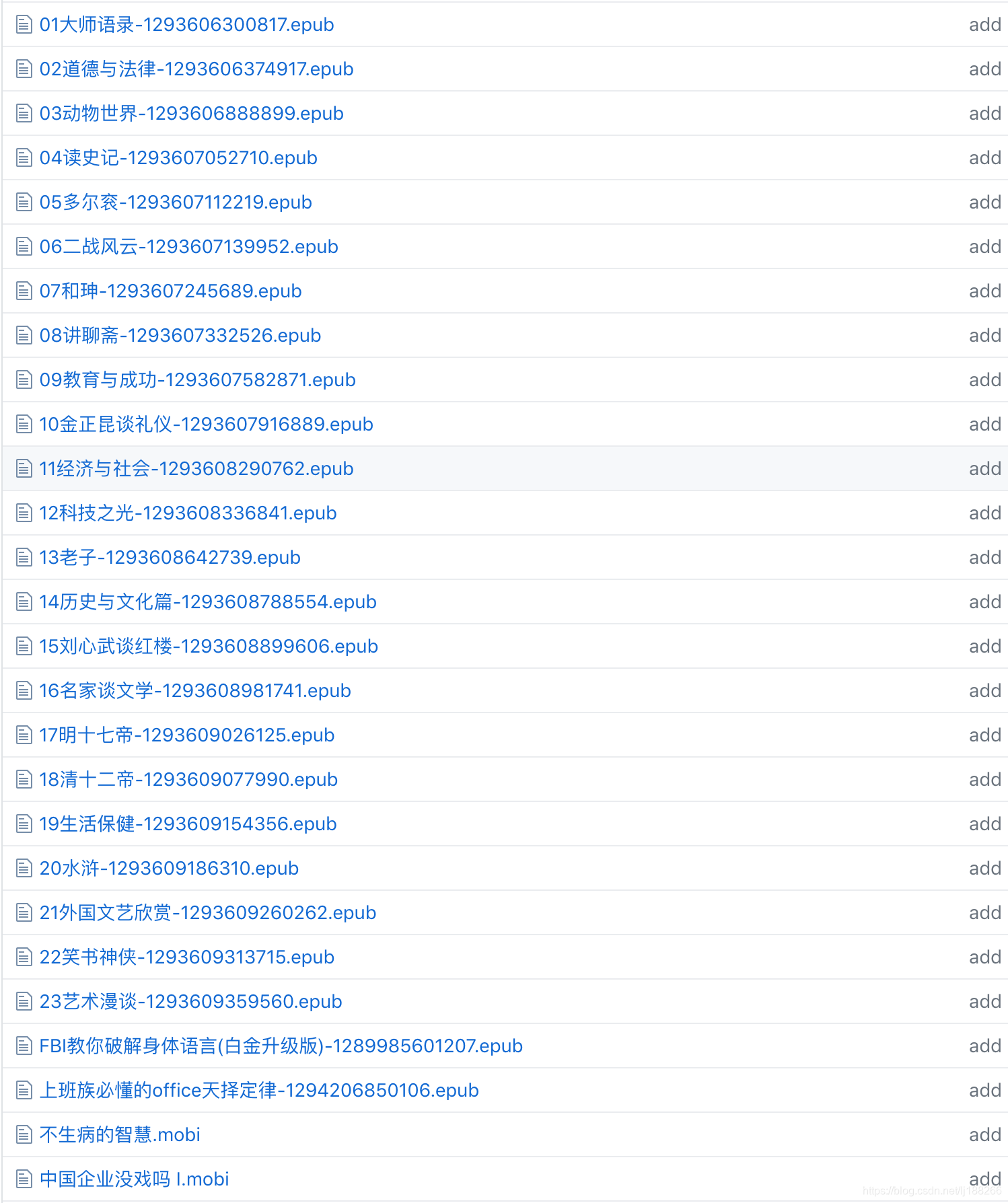Open 11经济与社会 epub file
This screenshot has height=1203, width=1008.
[196, 469]
